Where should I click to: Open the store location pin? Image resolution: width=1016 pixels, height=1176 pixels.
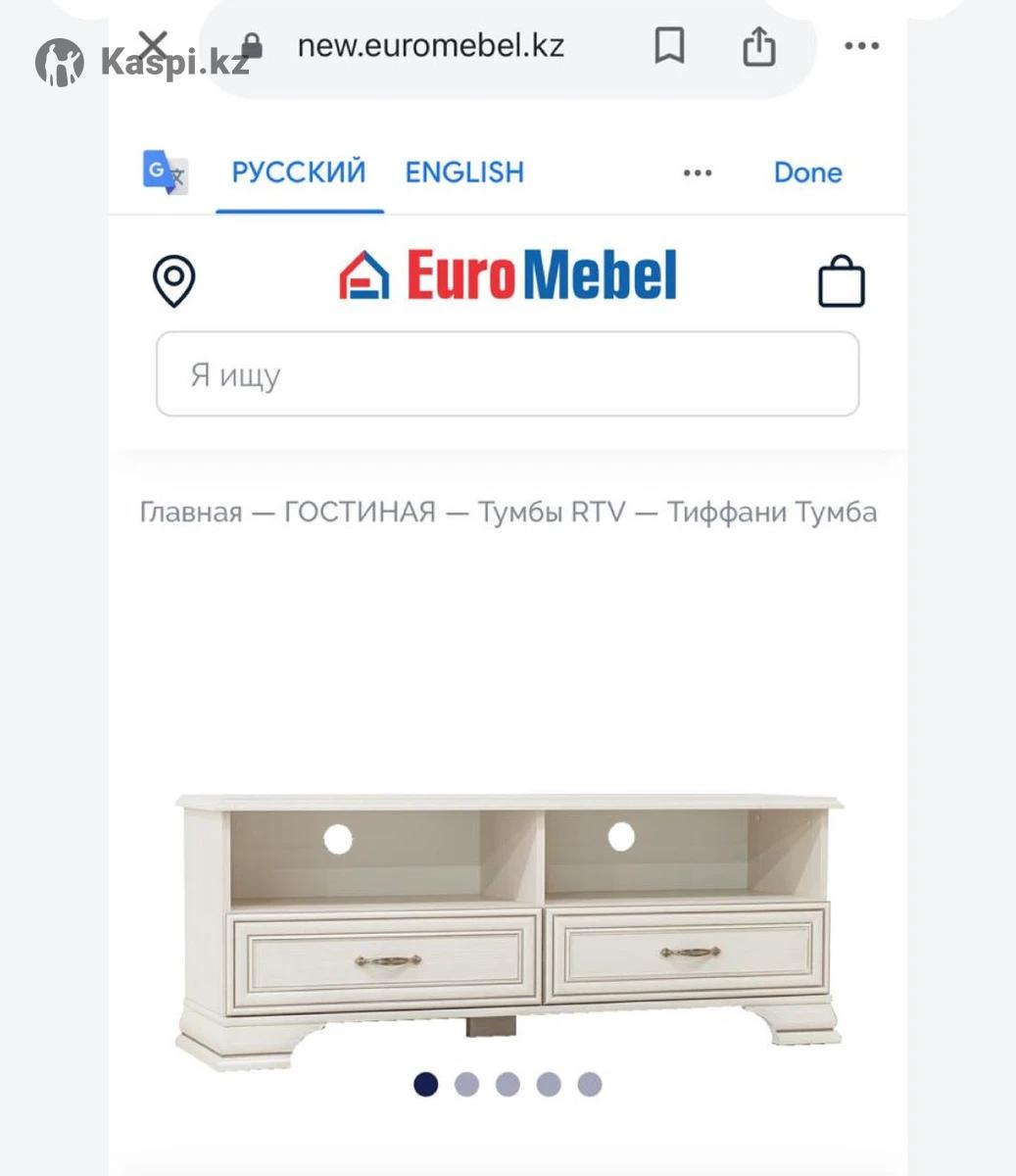pos(173,281)
